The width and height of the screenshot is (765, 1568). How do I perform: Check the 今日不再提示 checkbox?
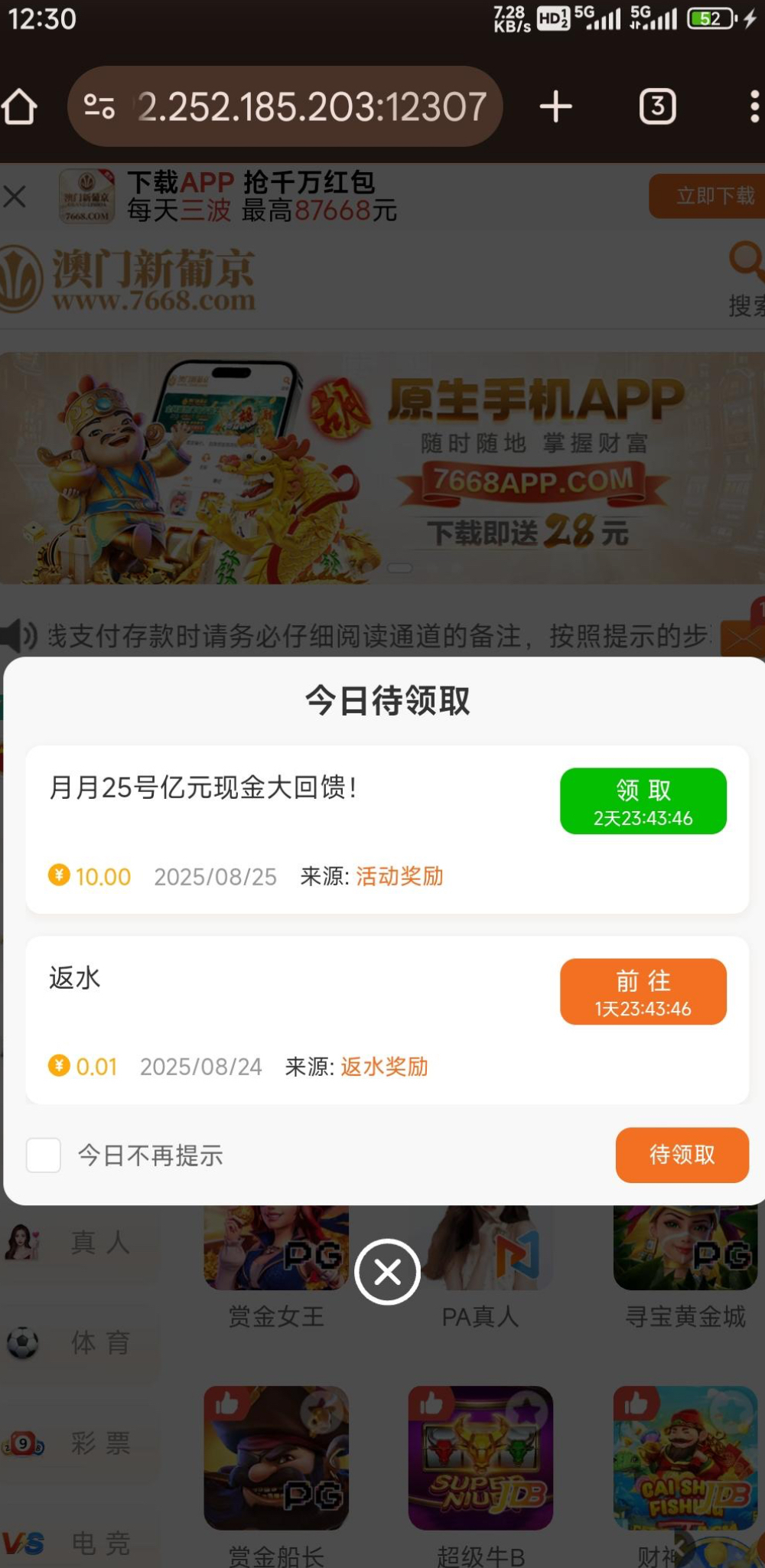[44, 1155]
